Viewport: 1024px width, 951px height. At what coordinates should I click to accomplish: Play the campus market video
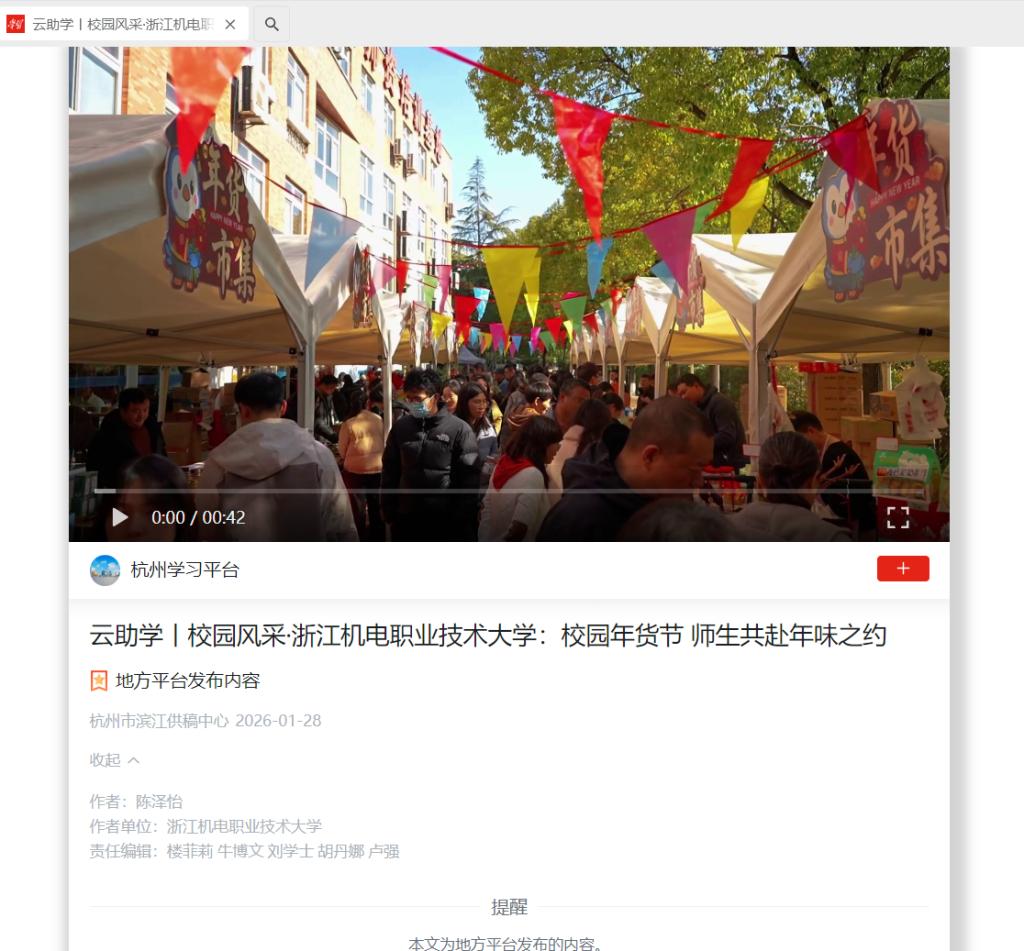pos(120,517)
